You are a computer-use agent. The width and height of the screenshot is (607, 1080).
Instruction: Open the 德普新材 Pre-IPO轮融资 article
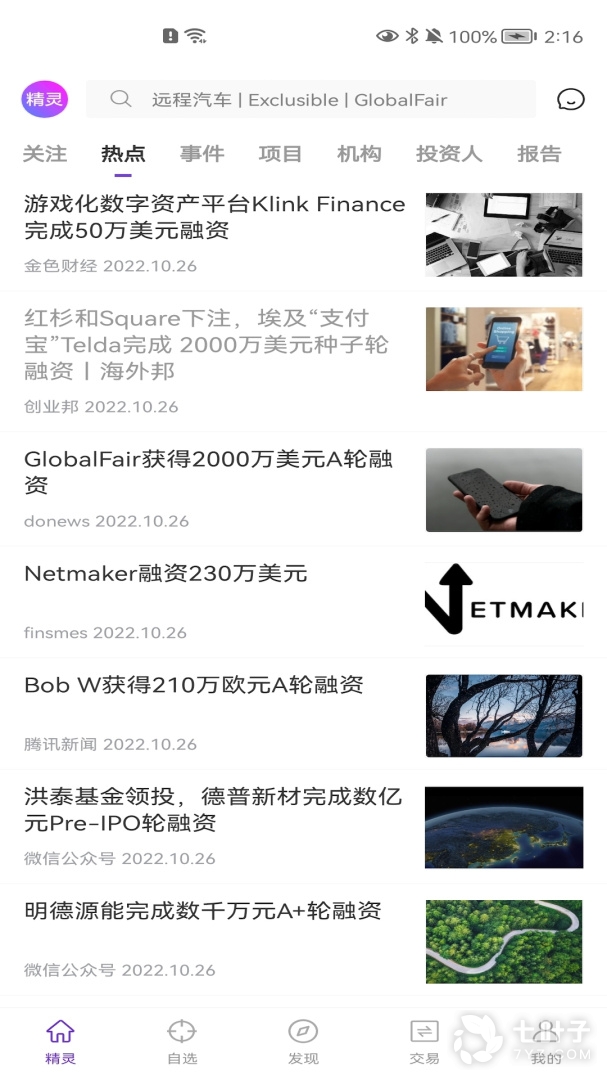pyautogui.click(x=213, y=810)
